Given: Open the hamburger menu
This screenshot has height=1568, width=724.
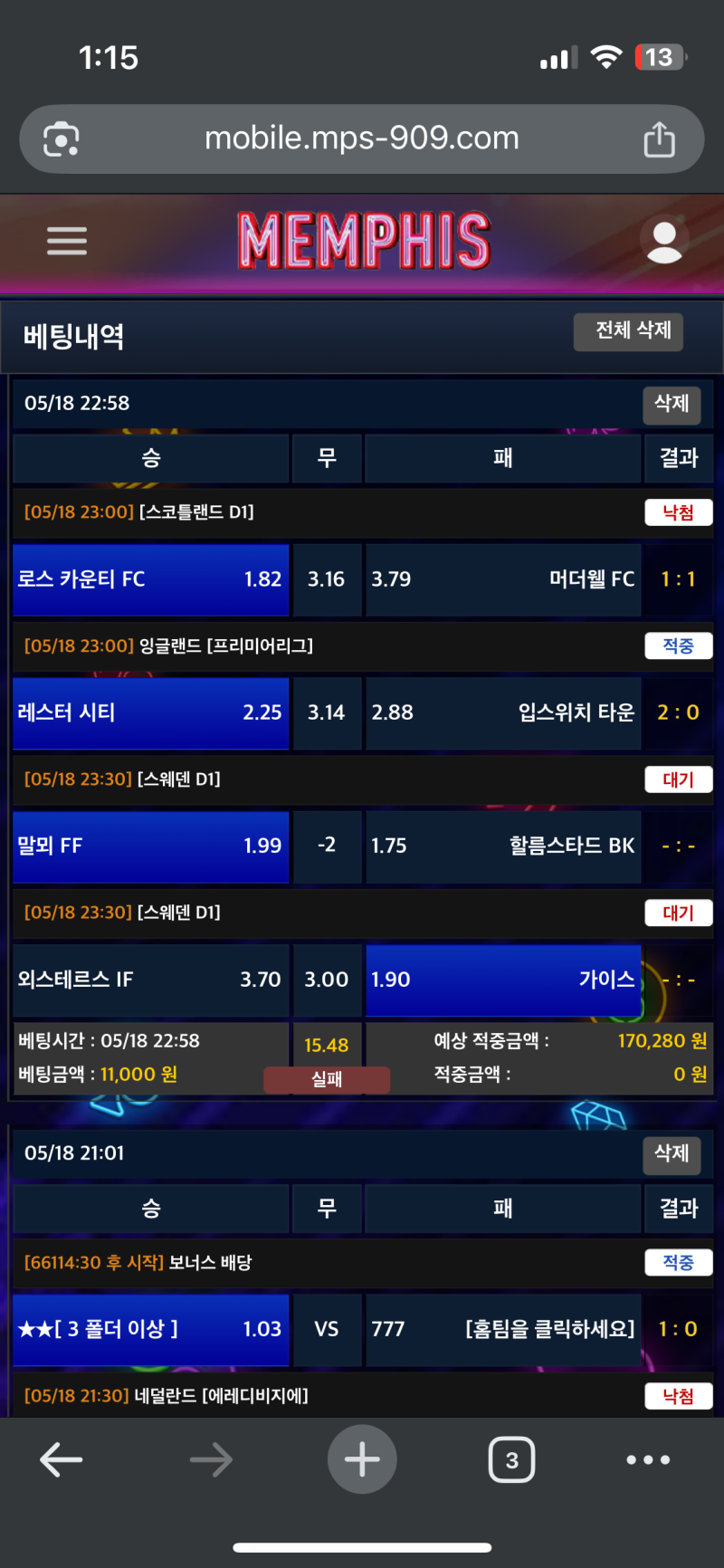Looking at the screenshot, I should pos(67,241).
